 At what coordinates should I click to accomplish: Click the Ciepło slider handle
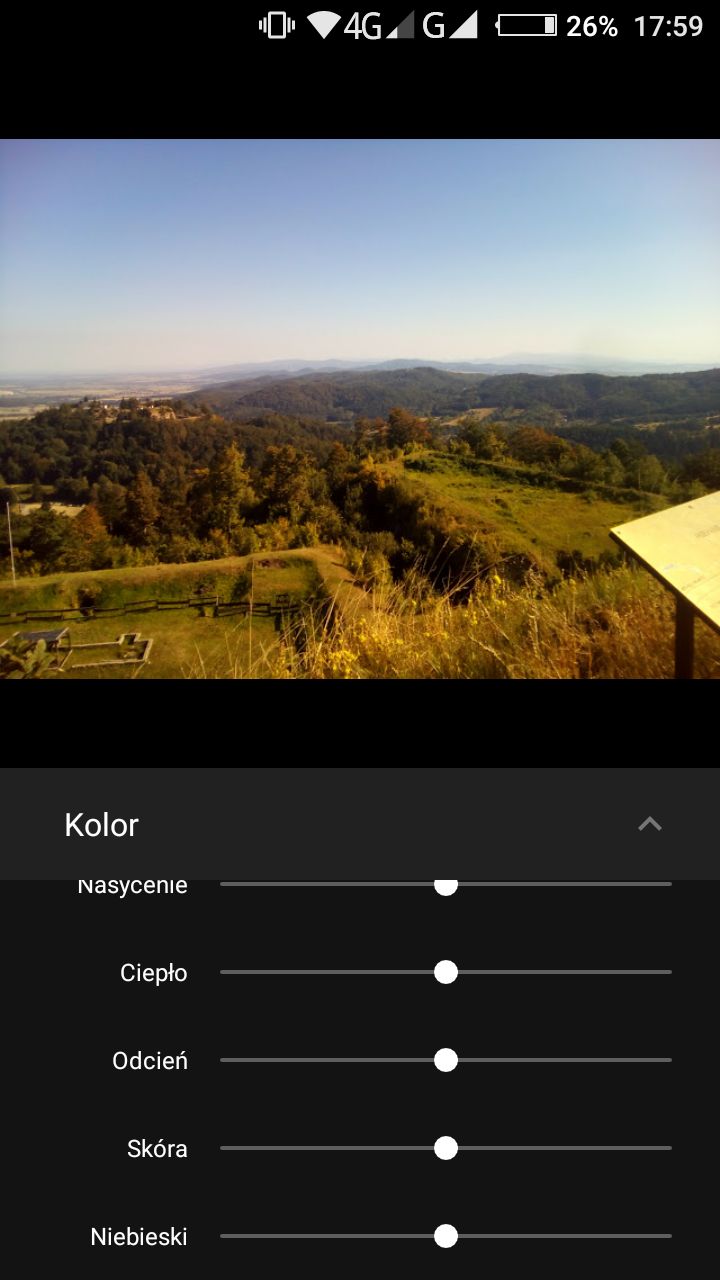[x=445, y=971]
